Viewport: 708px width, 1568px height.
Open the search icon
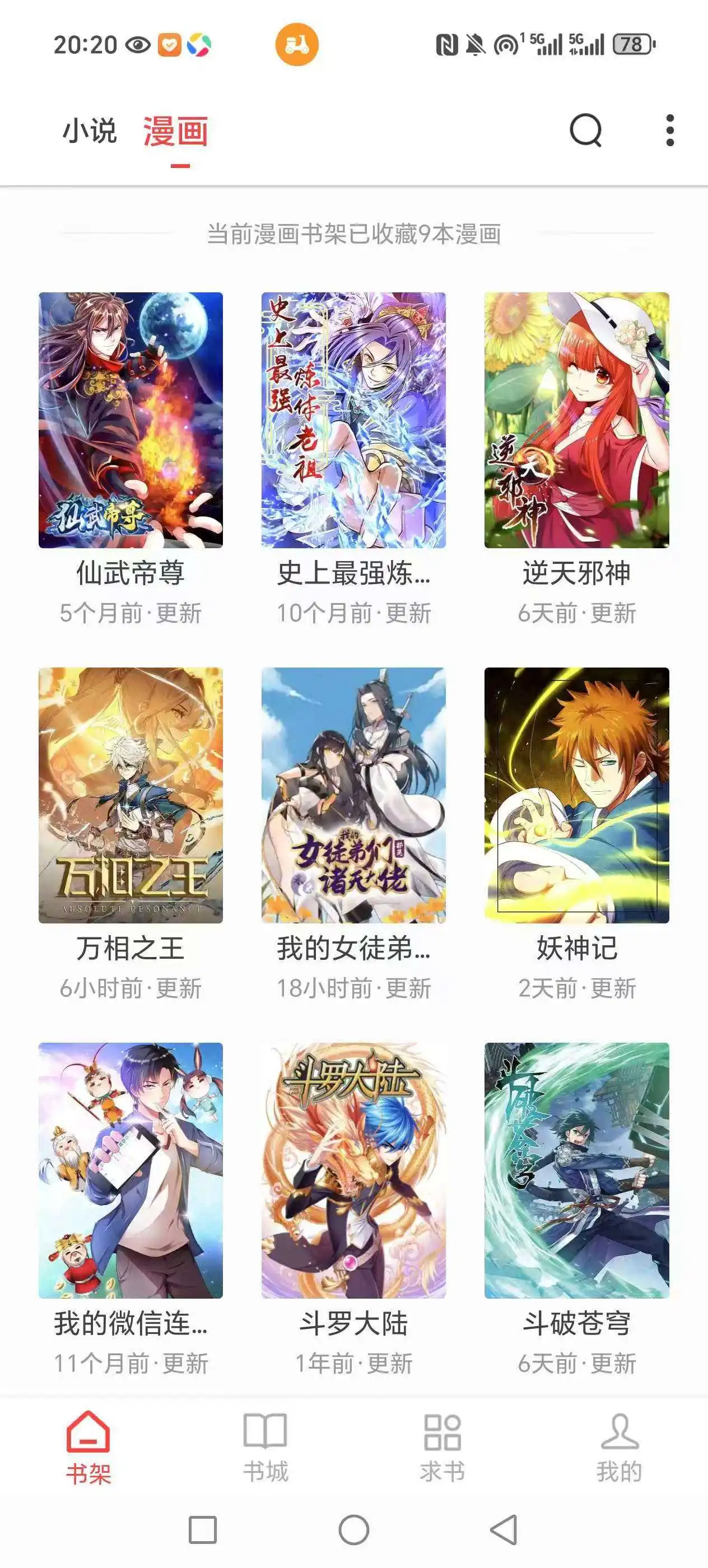coord(585,130)
